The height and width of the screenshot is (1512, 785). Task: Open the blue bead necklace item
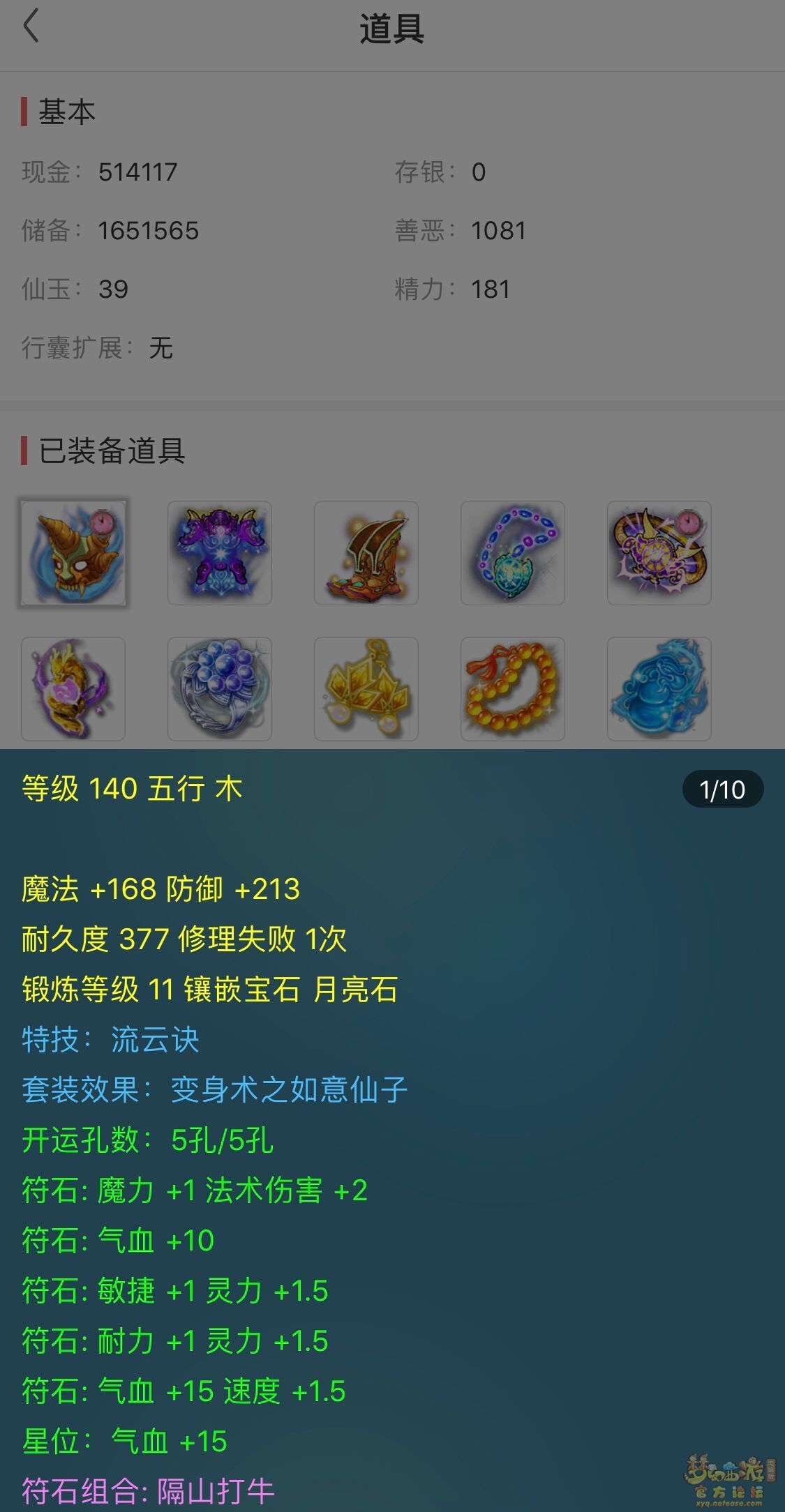point(513,552)
